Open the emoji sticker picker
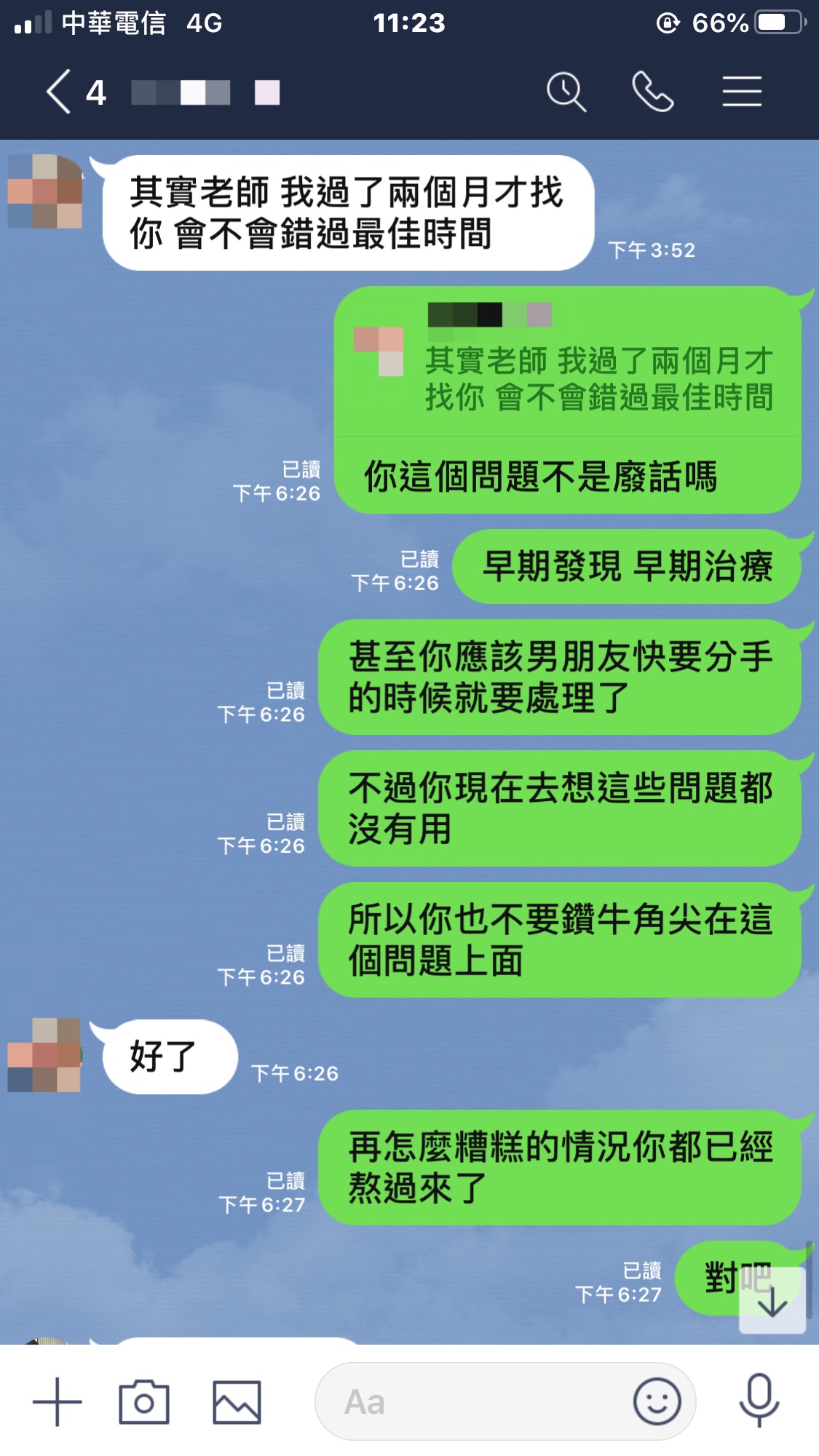 coord(657,1401)
